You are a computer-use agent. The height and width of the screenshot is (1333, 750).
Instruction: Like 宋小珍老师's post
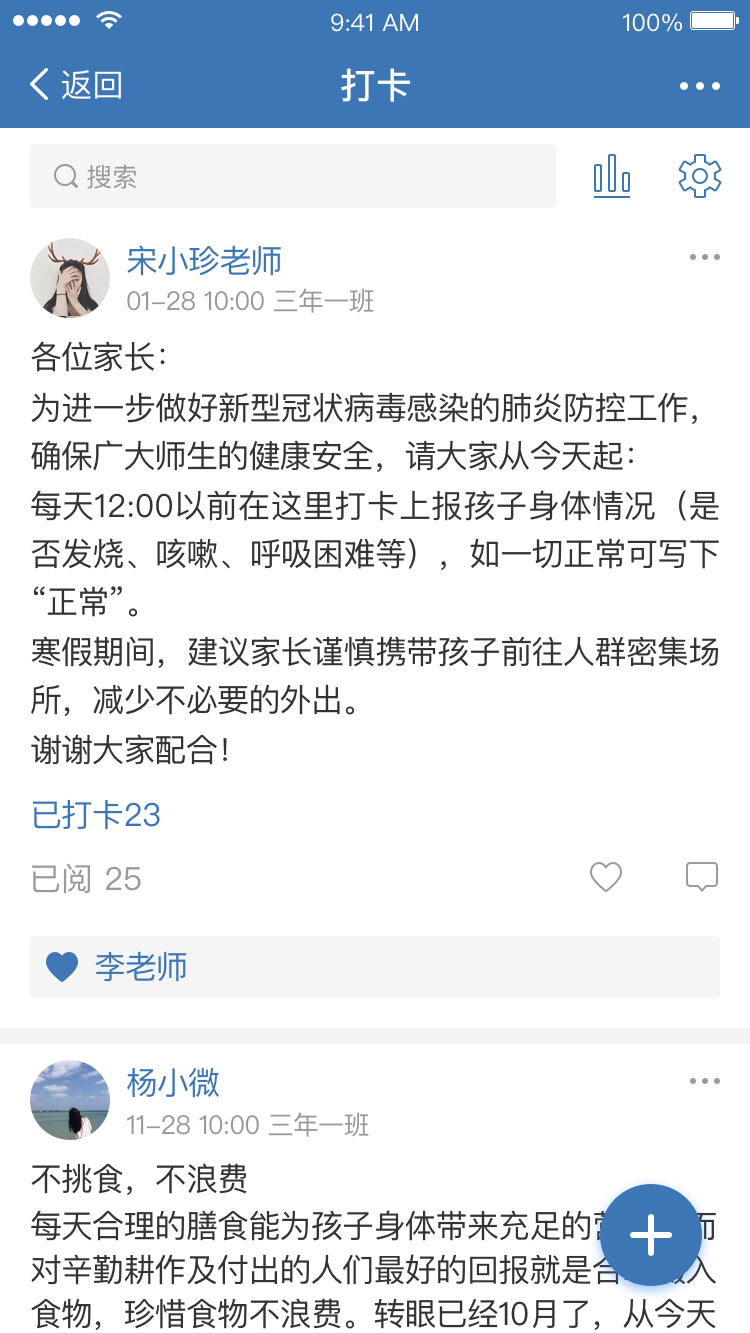click(606, 877)
